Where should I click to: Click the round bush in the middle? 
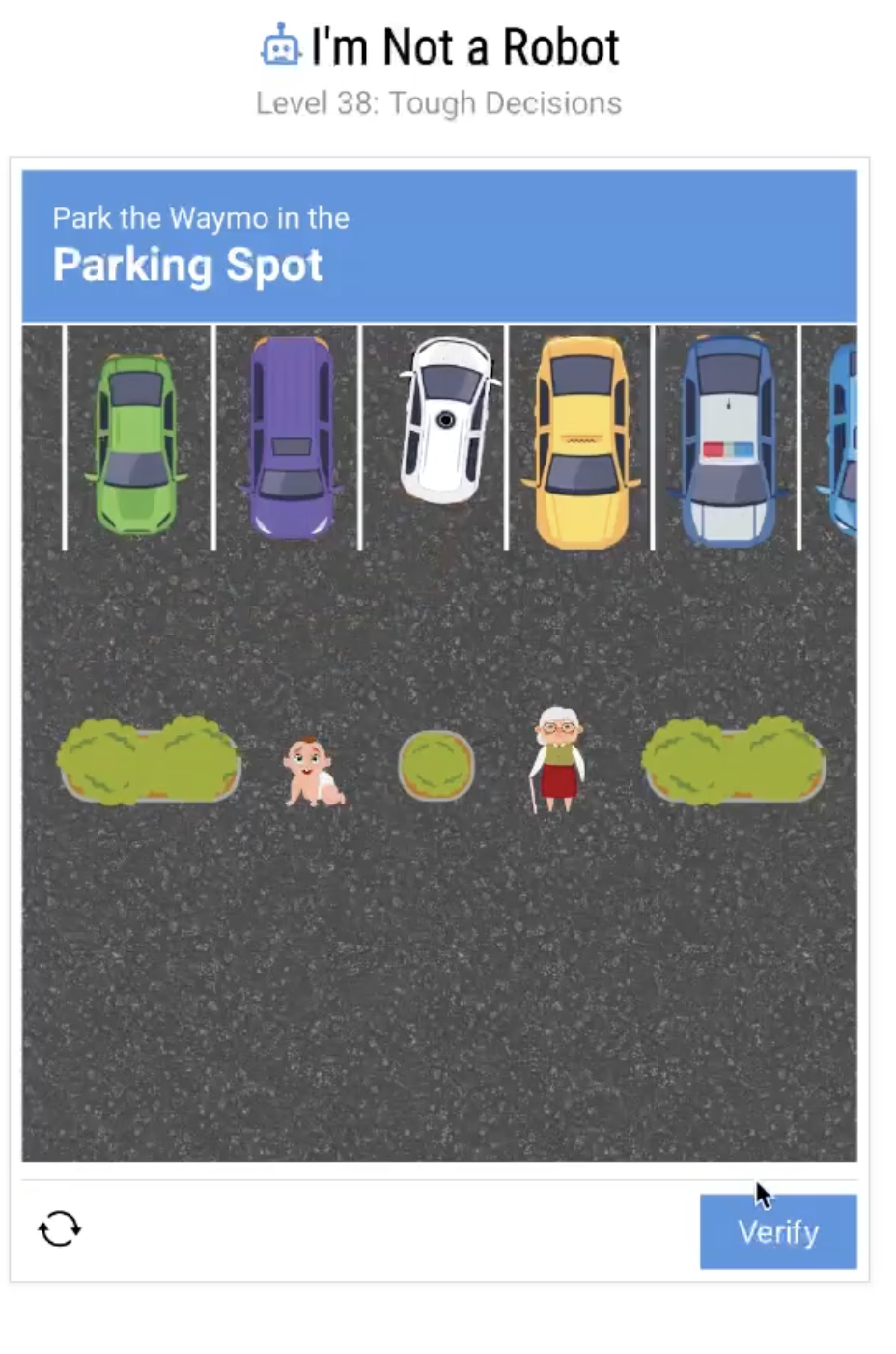pos(436,765)
